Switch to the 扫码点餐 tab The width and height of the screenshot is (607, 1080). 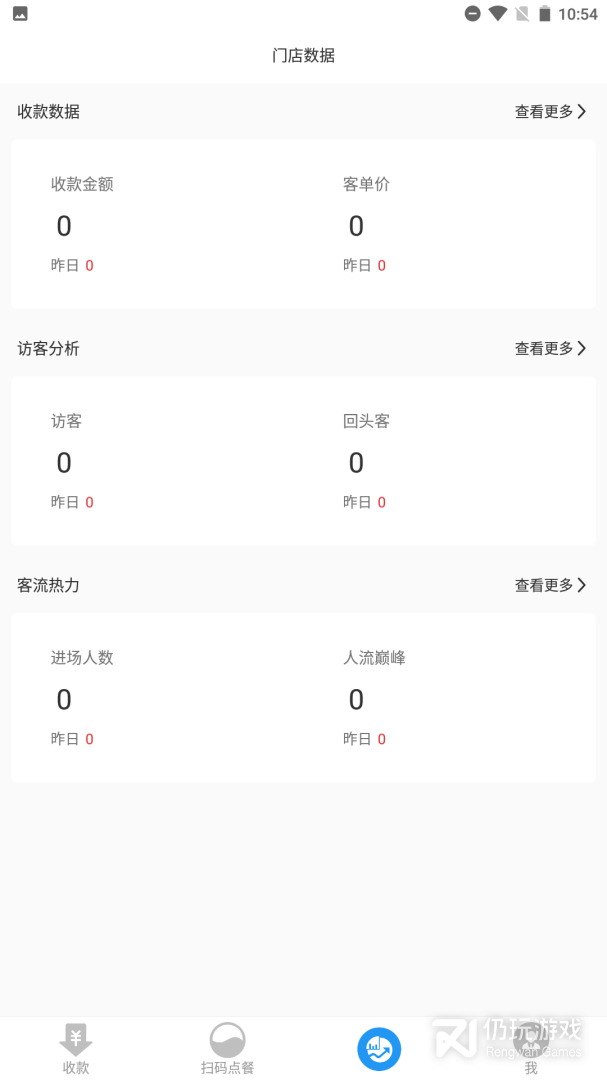click(x=227, y=1049)
